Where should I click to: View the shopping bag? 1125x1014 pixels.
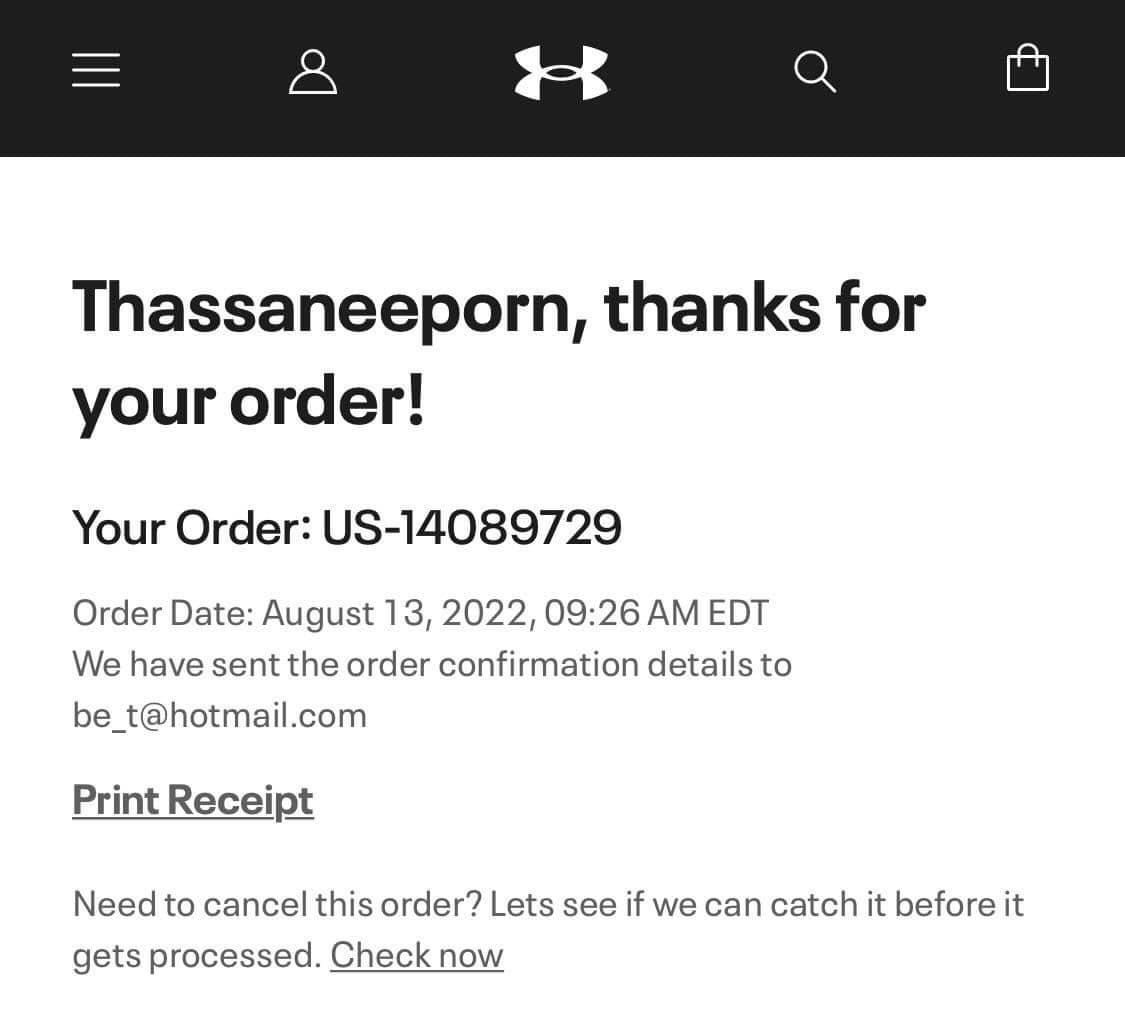point(1027,70)
